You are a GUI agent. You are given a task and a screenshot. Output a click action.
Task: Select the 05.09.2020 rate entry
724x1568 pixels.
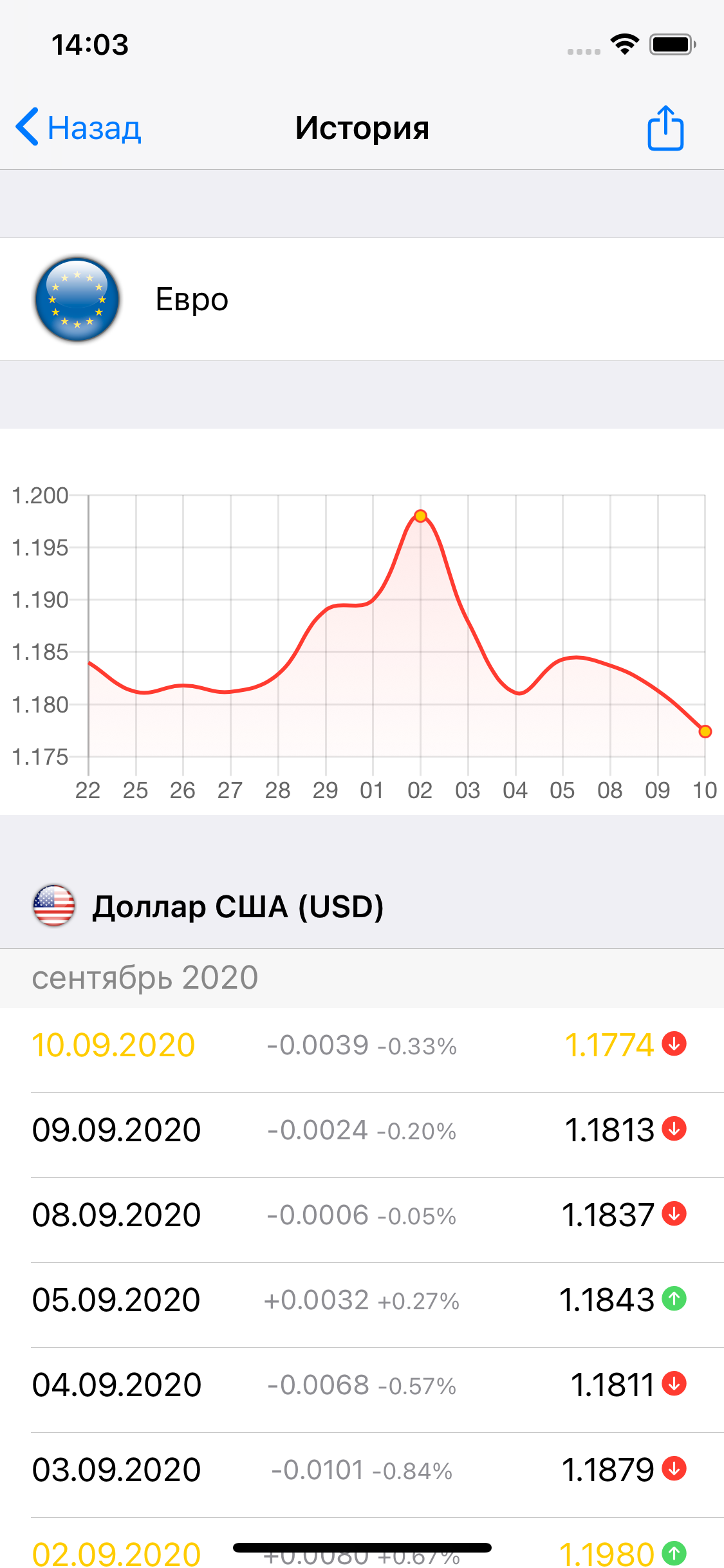pos(362,1305)
